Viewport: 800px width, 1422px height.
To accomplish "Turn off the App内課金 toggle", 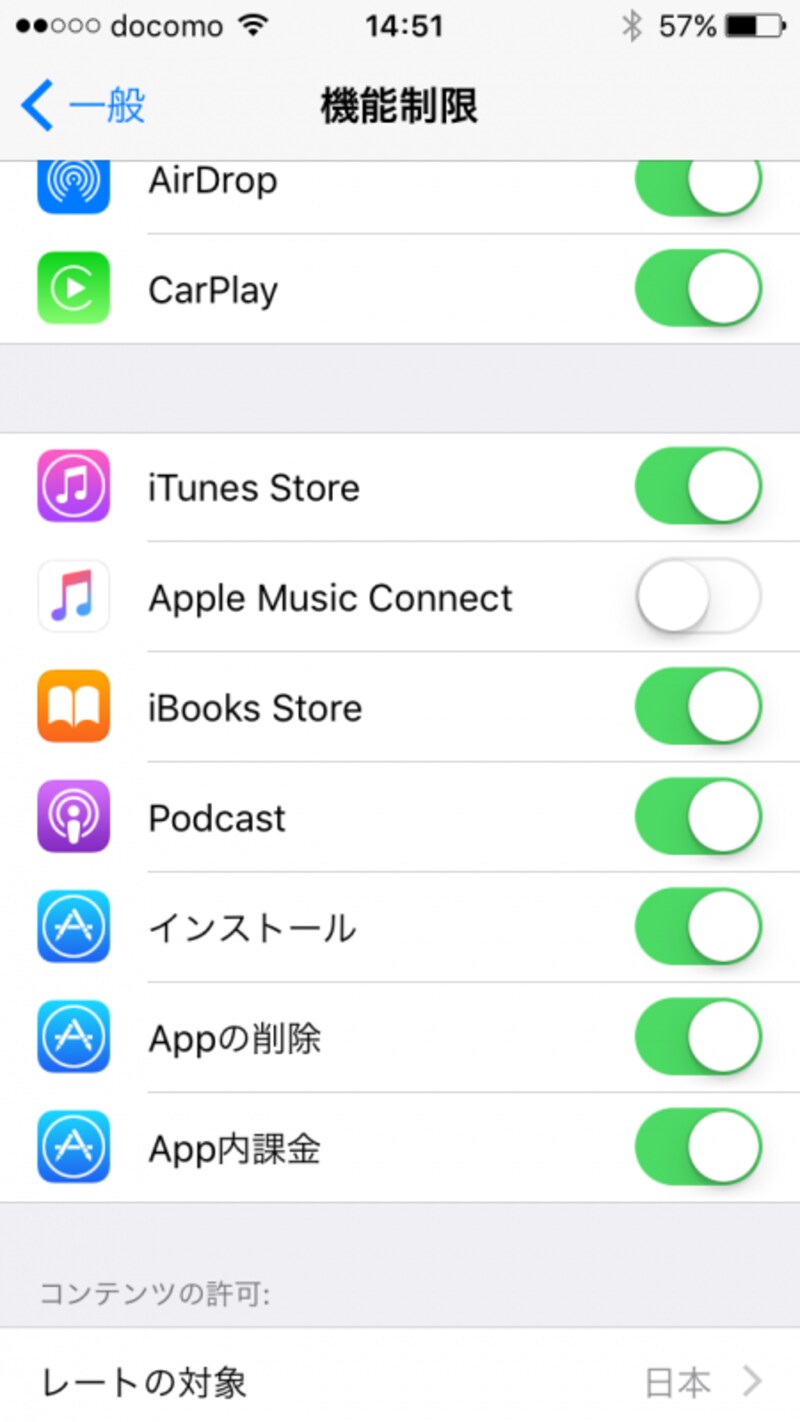I will (x=697, y=1147).
